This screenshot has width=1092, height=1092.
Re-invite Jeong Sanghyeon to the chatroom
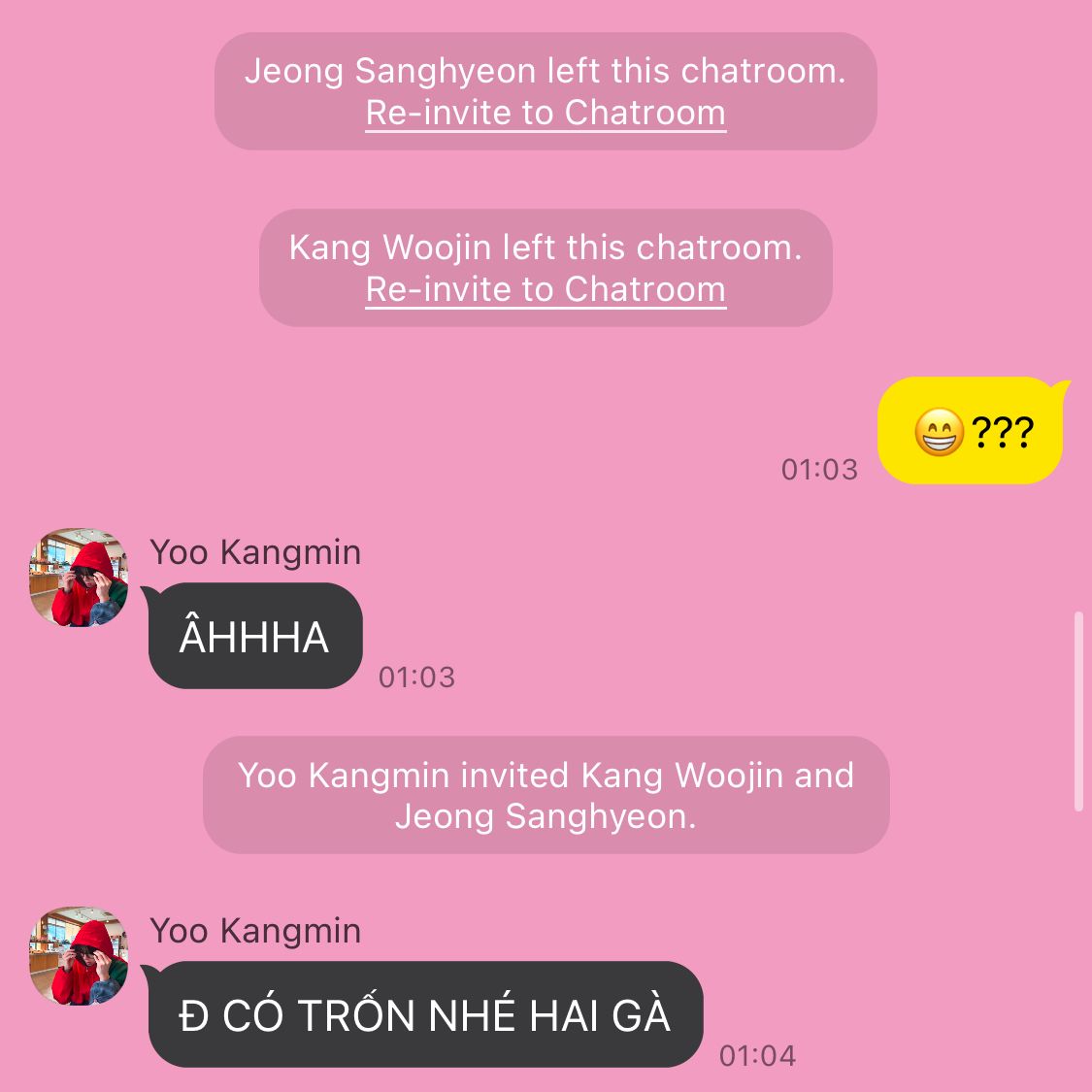coord(546,114)
